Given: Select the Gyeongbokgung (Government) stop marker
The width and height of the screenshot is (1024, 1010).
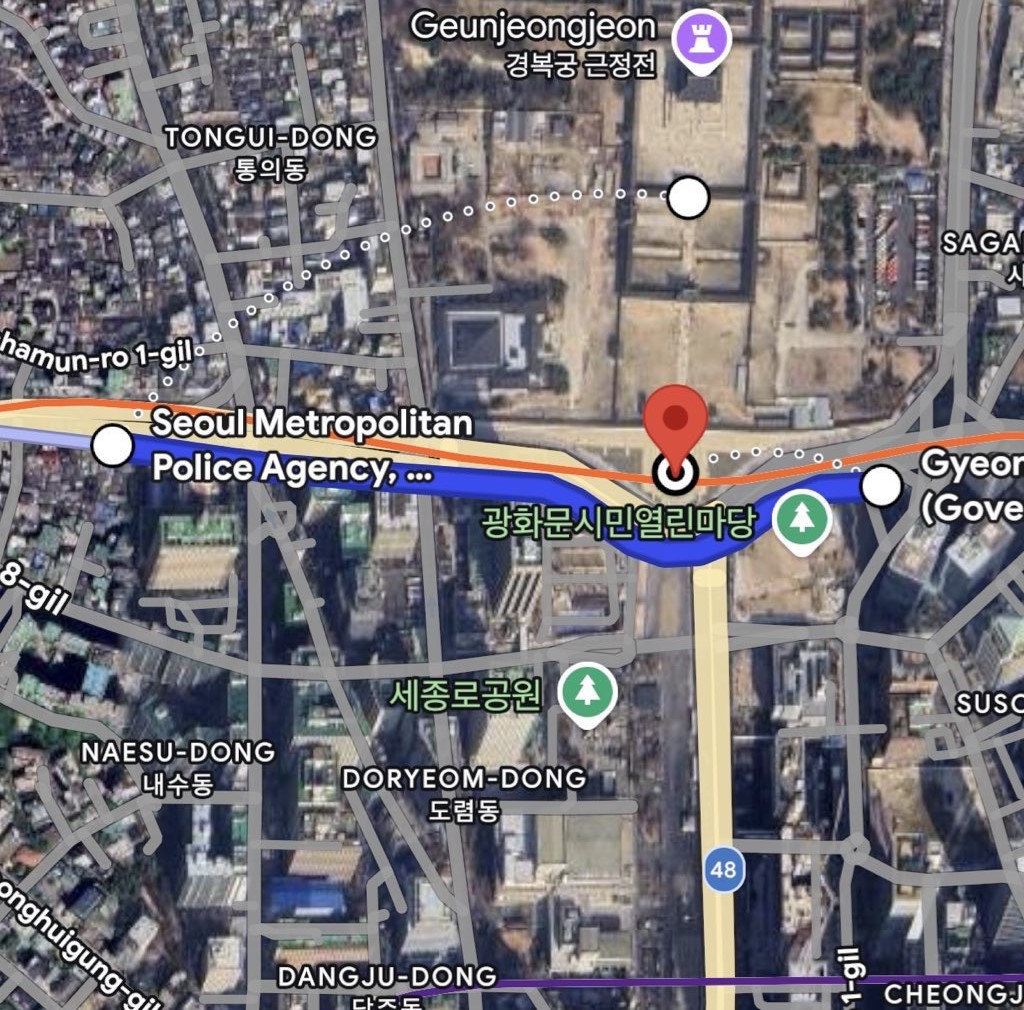Looking at the screenshot, I should [x=881, y=486].
